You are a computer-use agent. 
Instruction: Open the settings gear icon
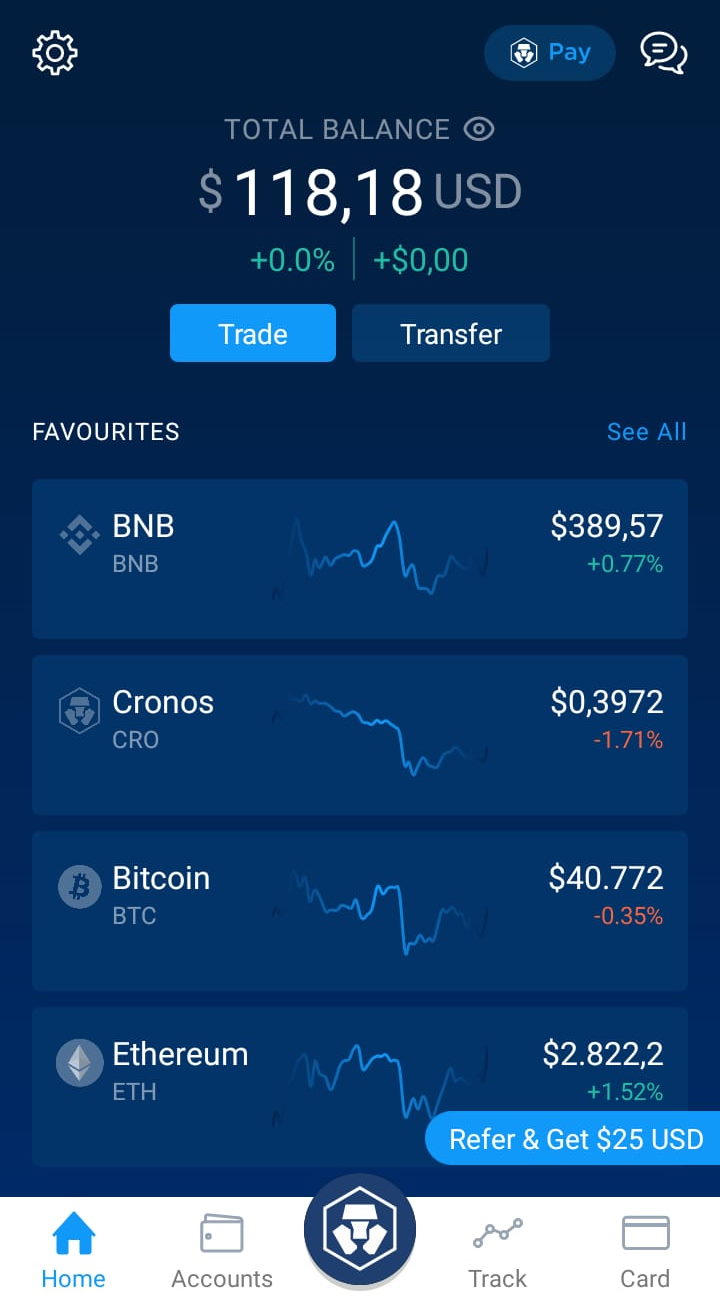[x=55, y=52]
